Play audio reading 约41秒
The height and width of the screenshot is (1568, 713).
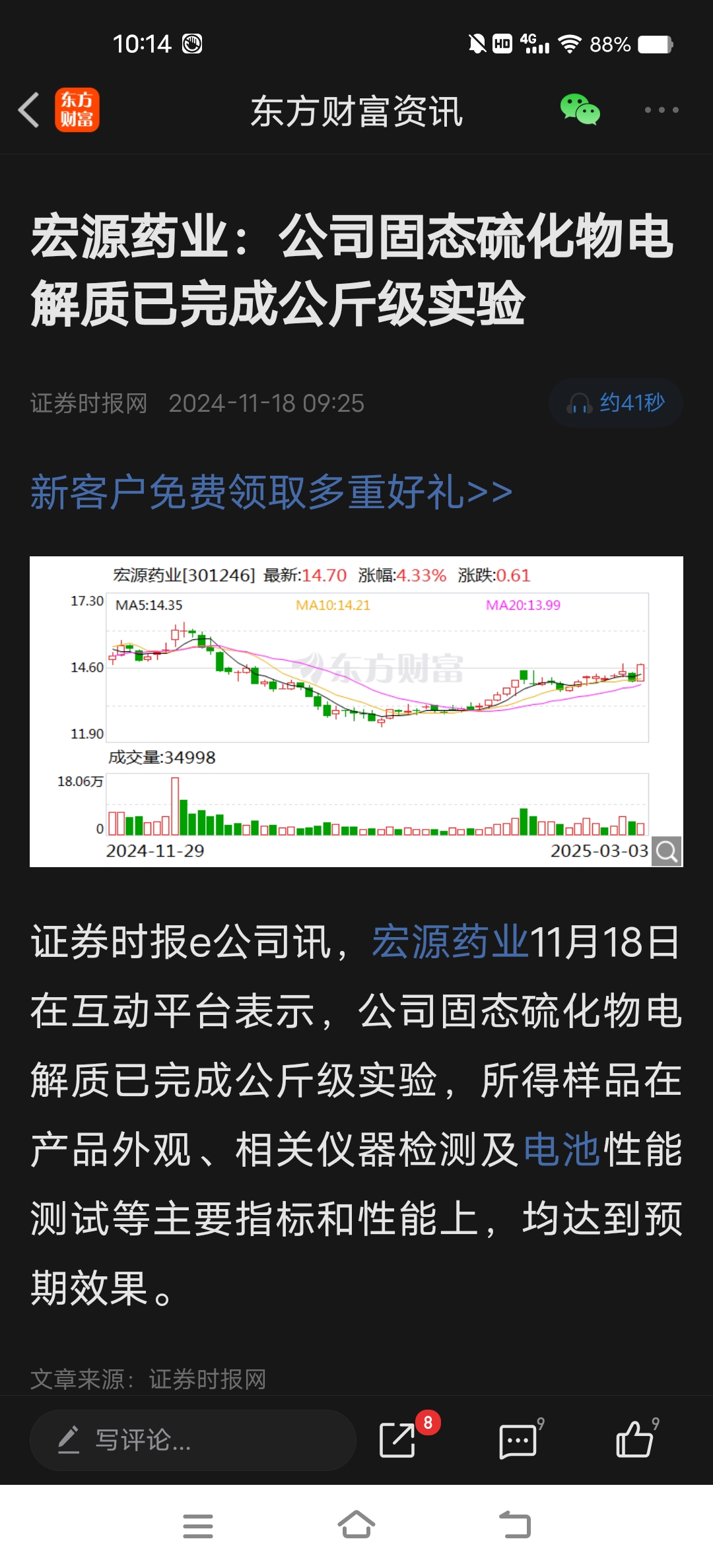tap(615, 403)
